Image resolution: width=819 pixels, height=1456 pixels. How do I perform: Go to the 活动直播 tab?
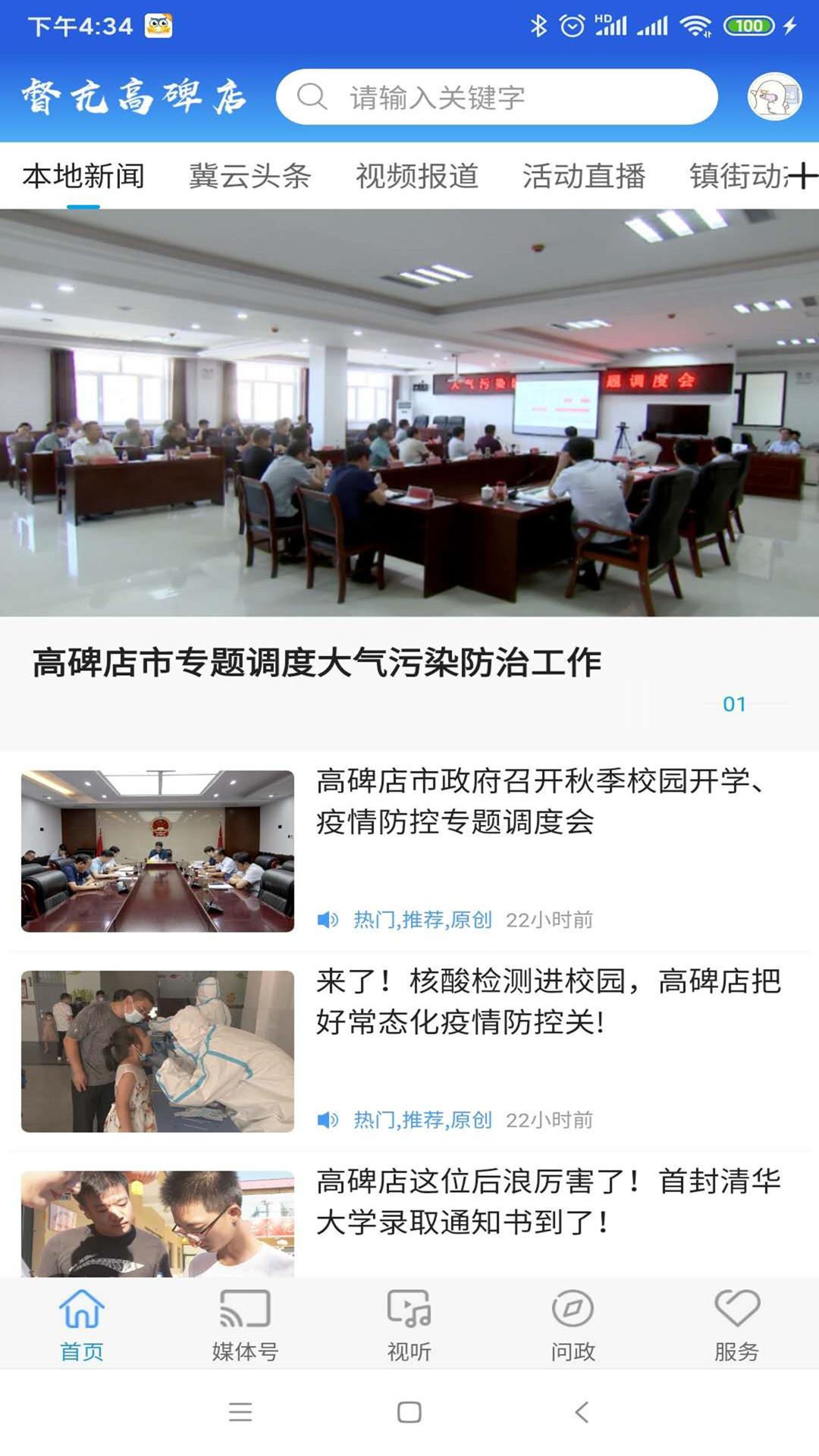583,176
